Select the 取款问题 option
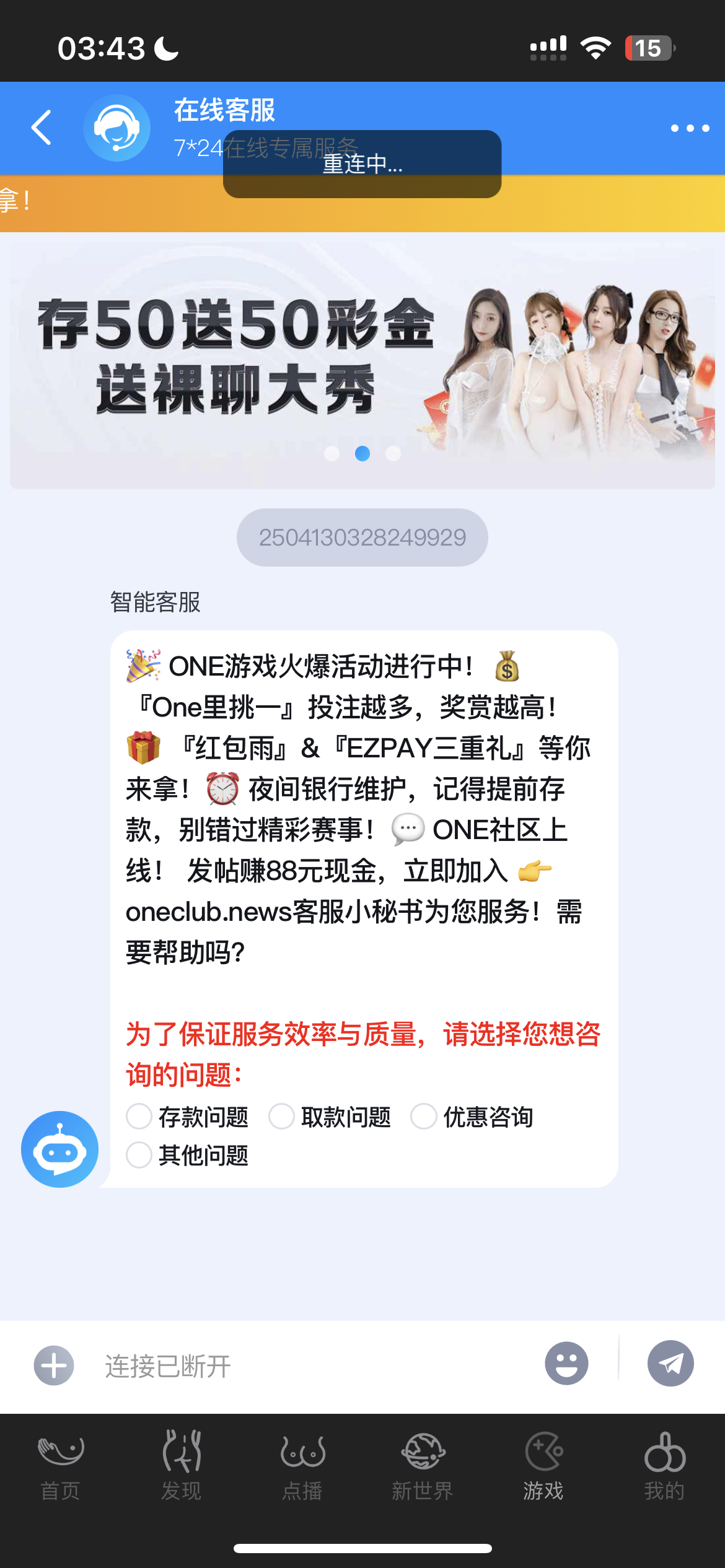Screen dimensions: 725x1568 282,1116
